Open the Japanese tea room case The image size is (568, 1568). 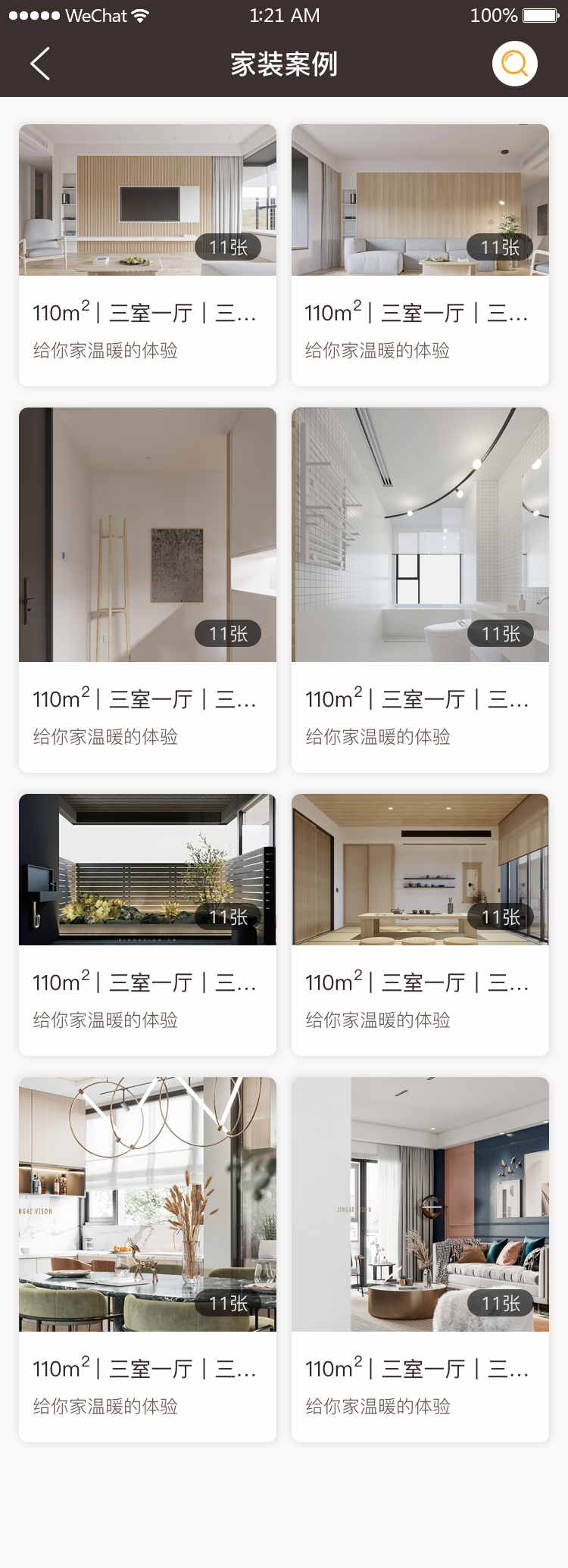pyautogui.click(x=420, y=870)
